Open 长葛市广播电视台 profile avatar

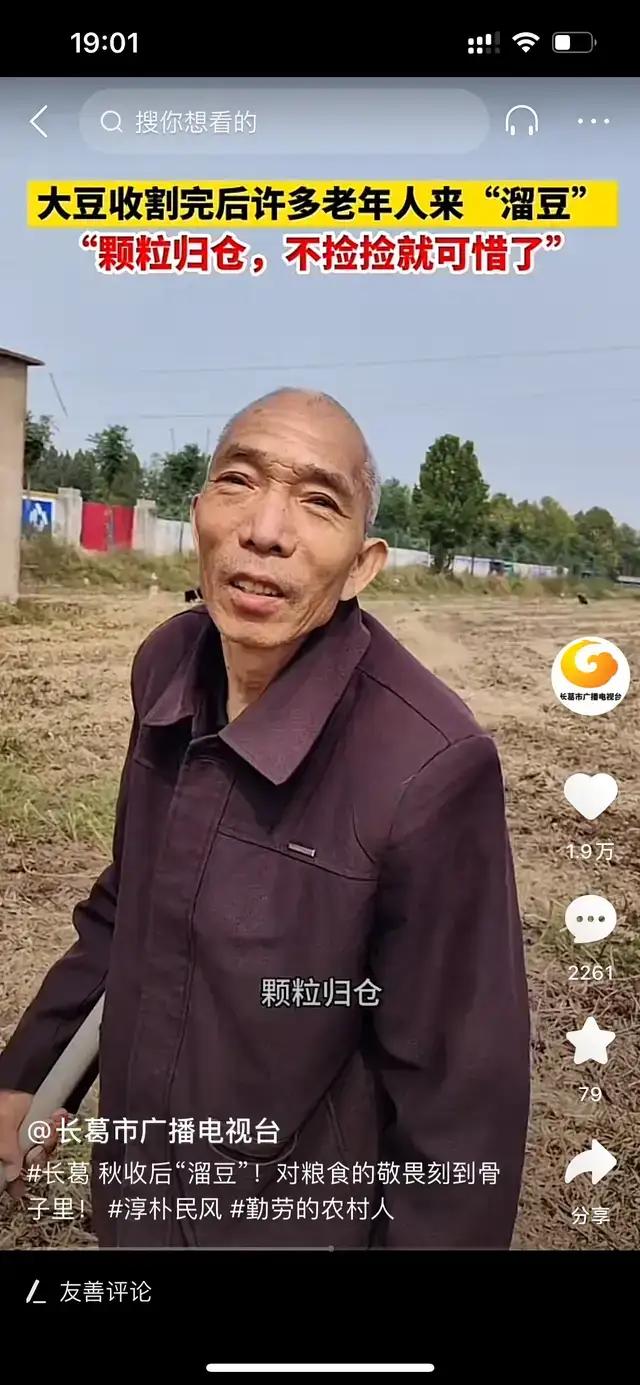590,675
